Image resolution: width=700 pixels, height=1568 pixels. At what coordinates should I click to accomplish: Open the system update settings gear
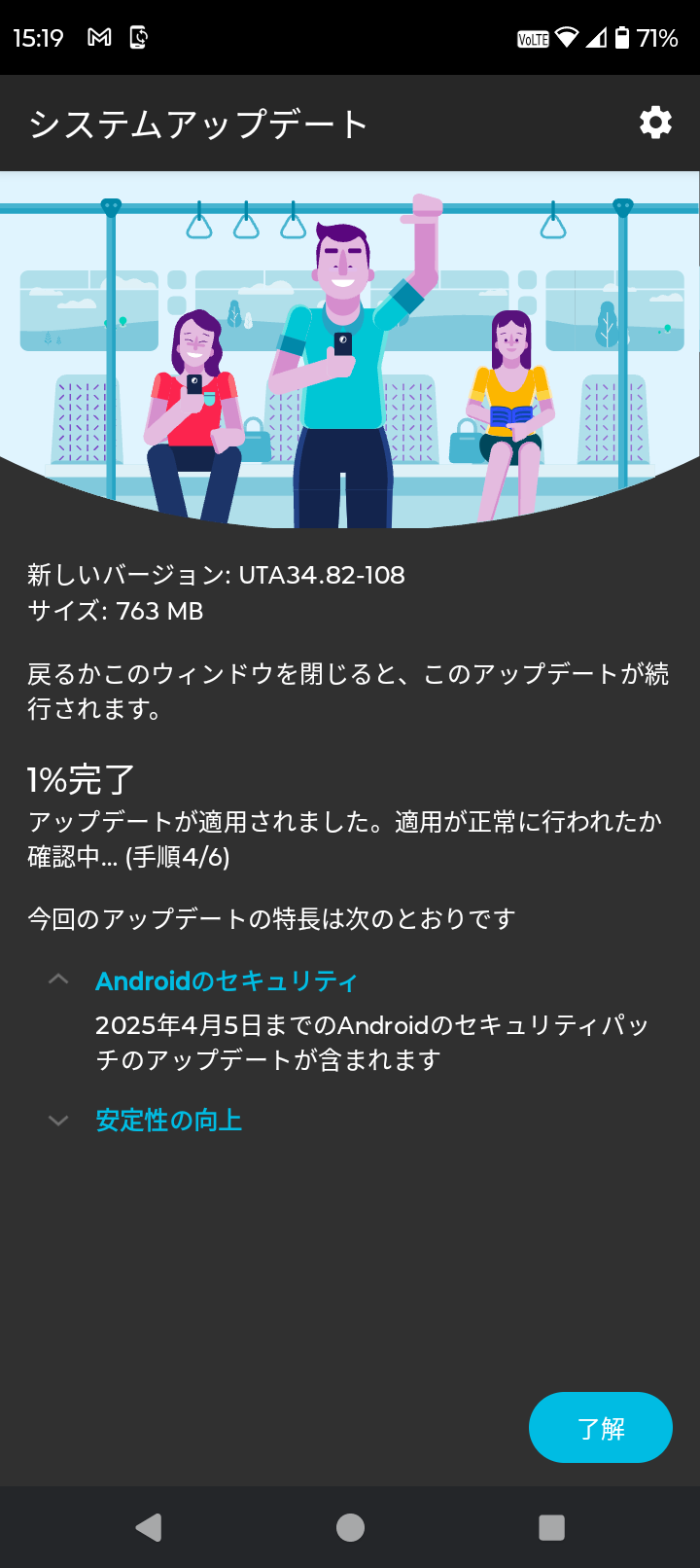coord(655,123)
